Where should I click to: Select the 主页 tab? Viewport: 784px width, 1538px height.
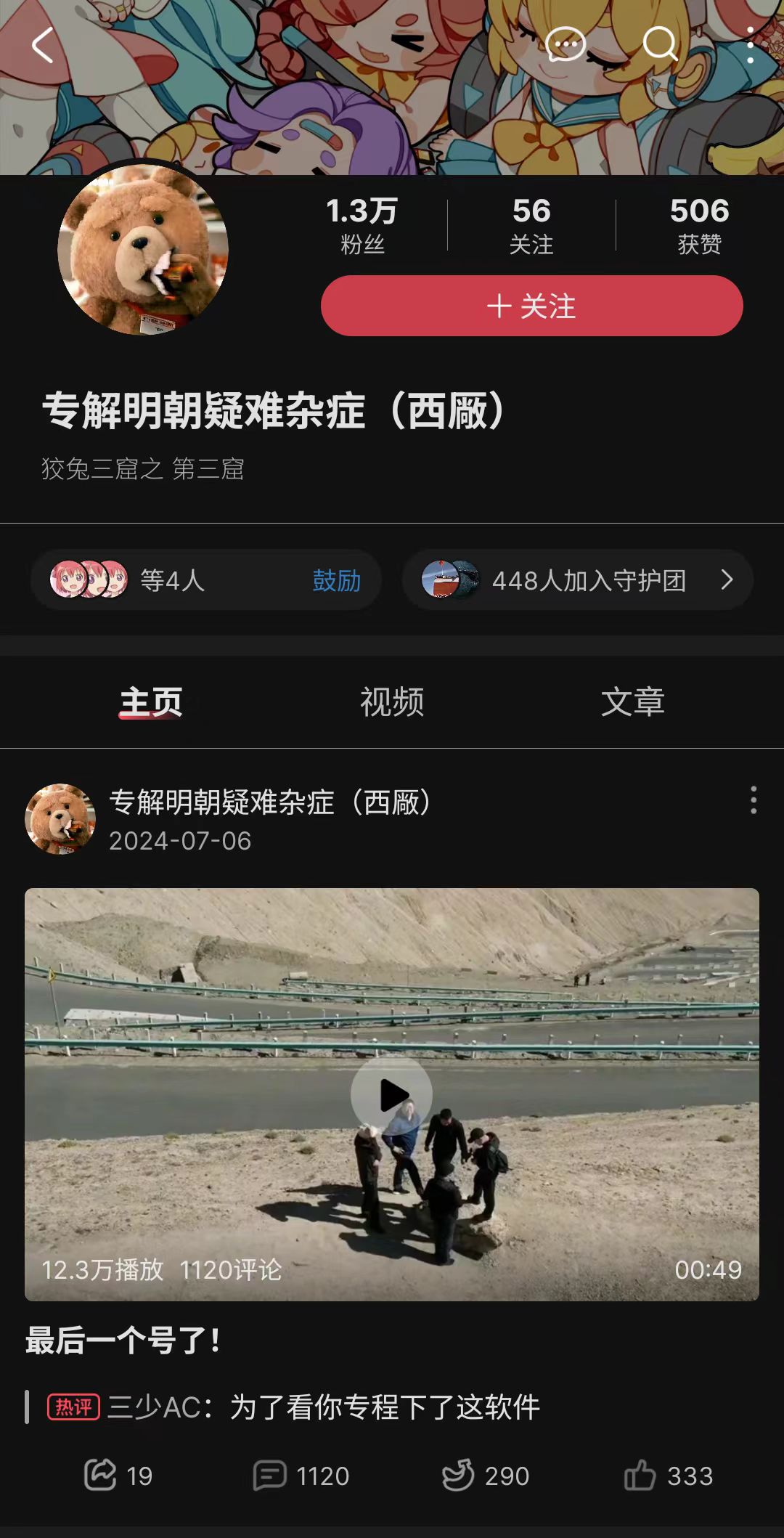(x=151, y=701)
